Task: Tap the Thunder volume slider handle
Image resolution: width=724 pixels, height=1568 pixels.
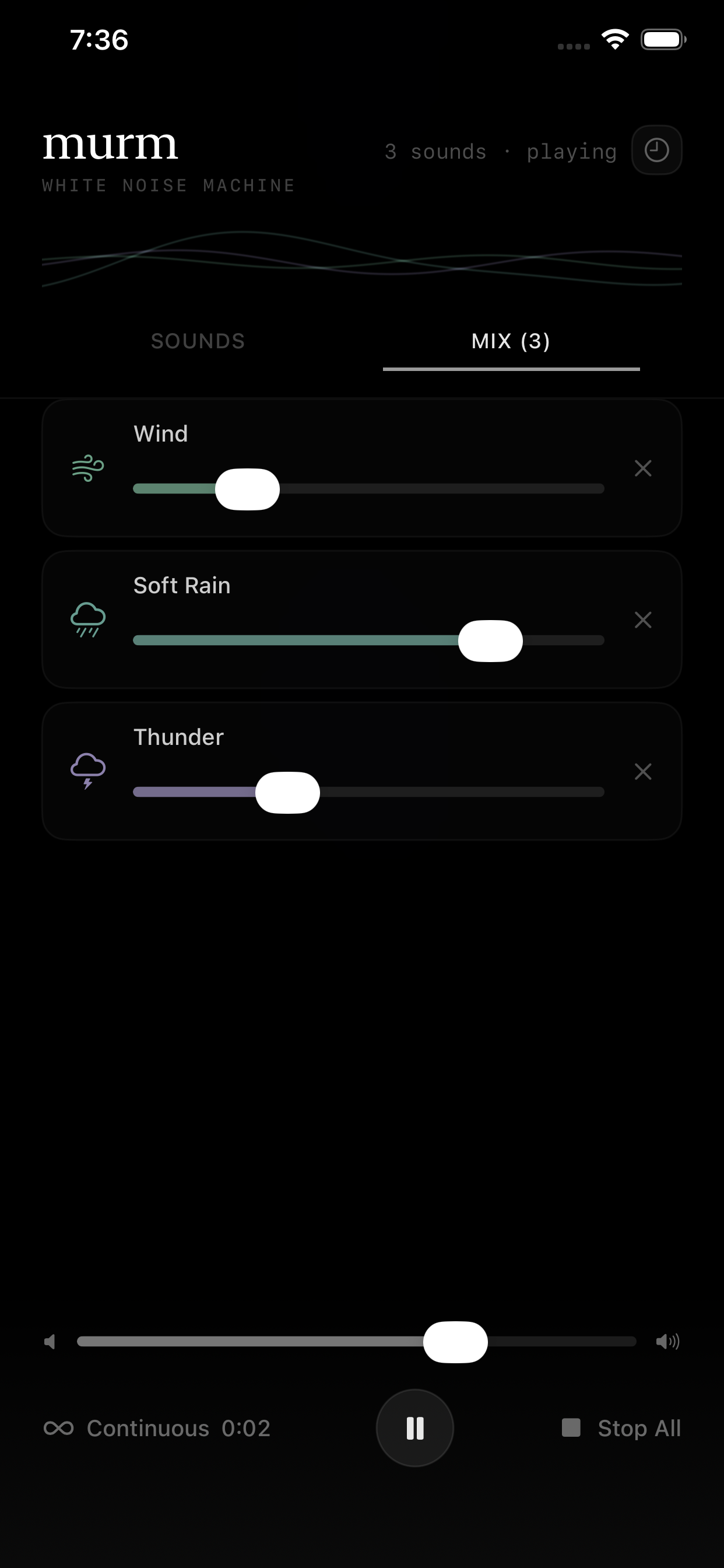Action: tap(287, 792)
